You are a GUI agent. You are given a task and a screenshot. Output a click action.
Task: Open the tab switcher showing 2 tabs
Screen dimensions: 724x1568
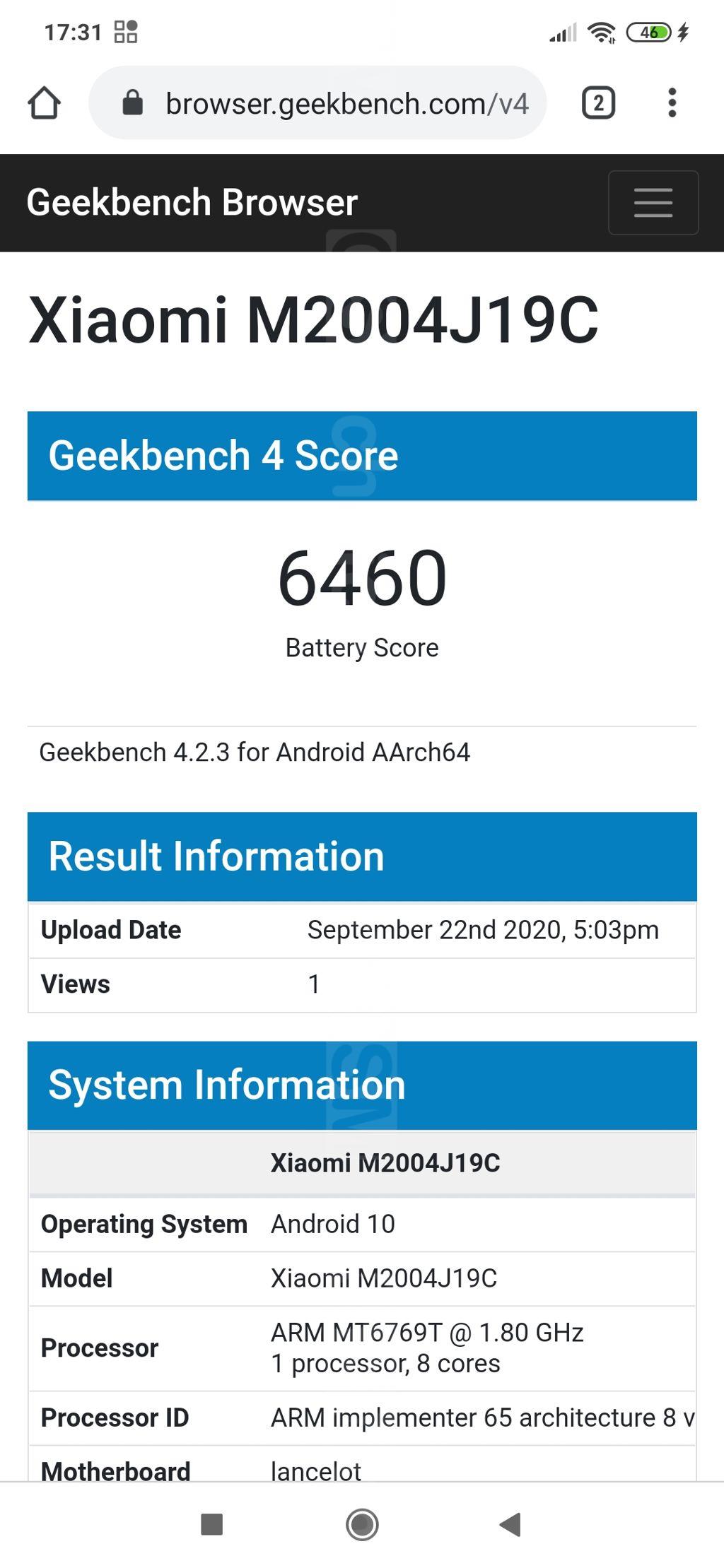coord(598,103)
